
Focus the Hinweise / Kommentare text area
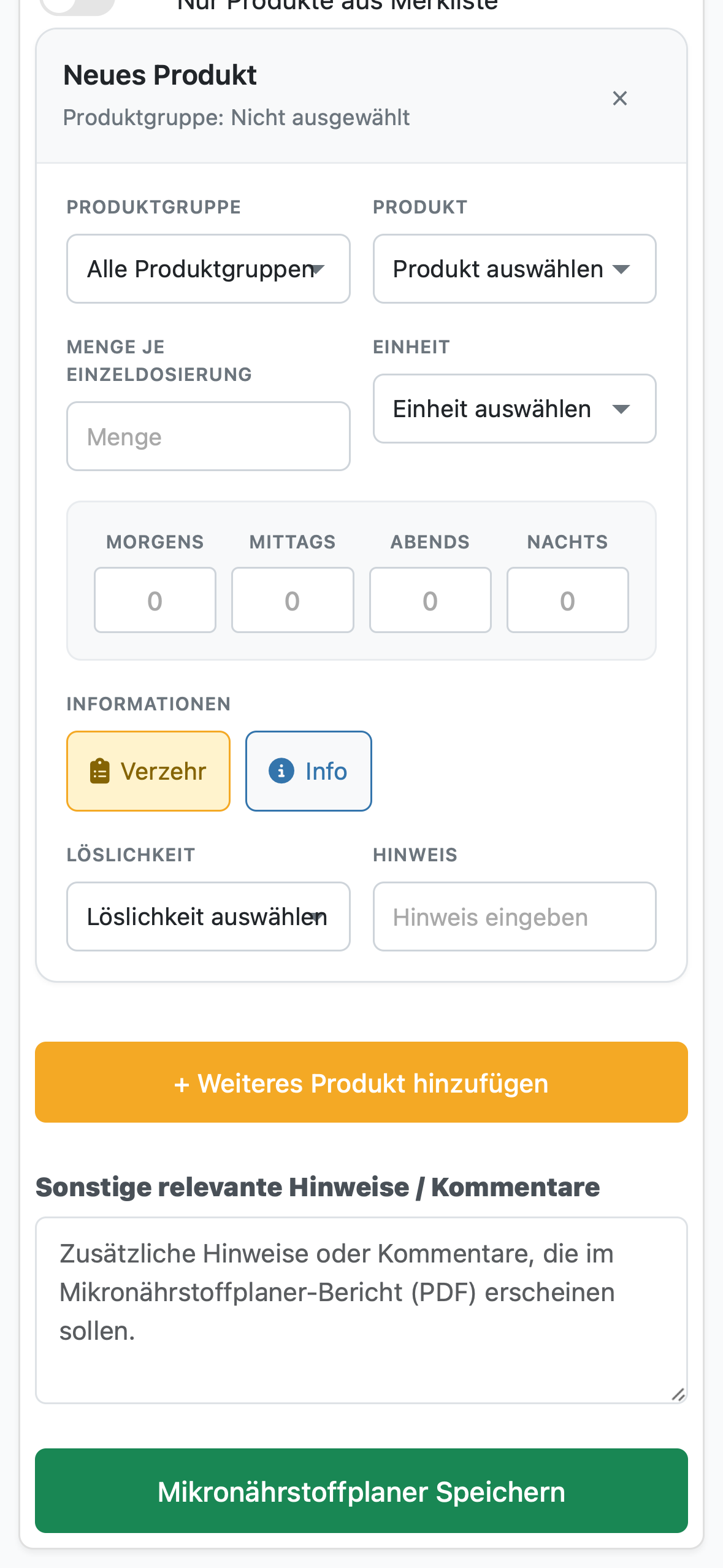click(361, 1310)
